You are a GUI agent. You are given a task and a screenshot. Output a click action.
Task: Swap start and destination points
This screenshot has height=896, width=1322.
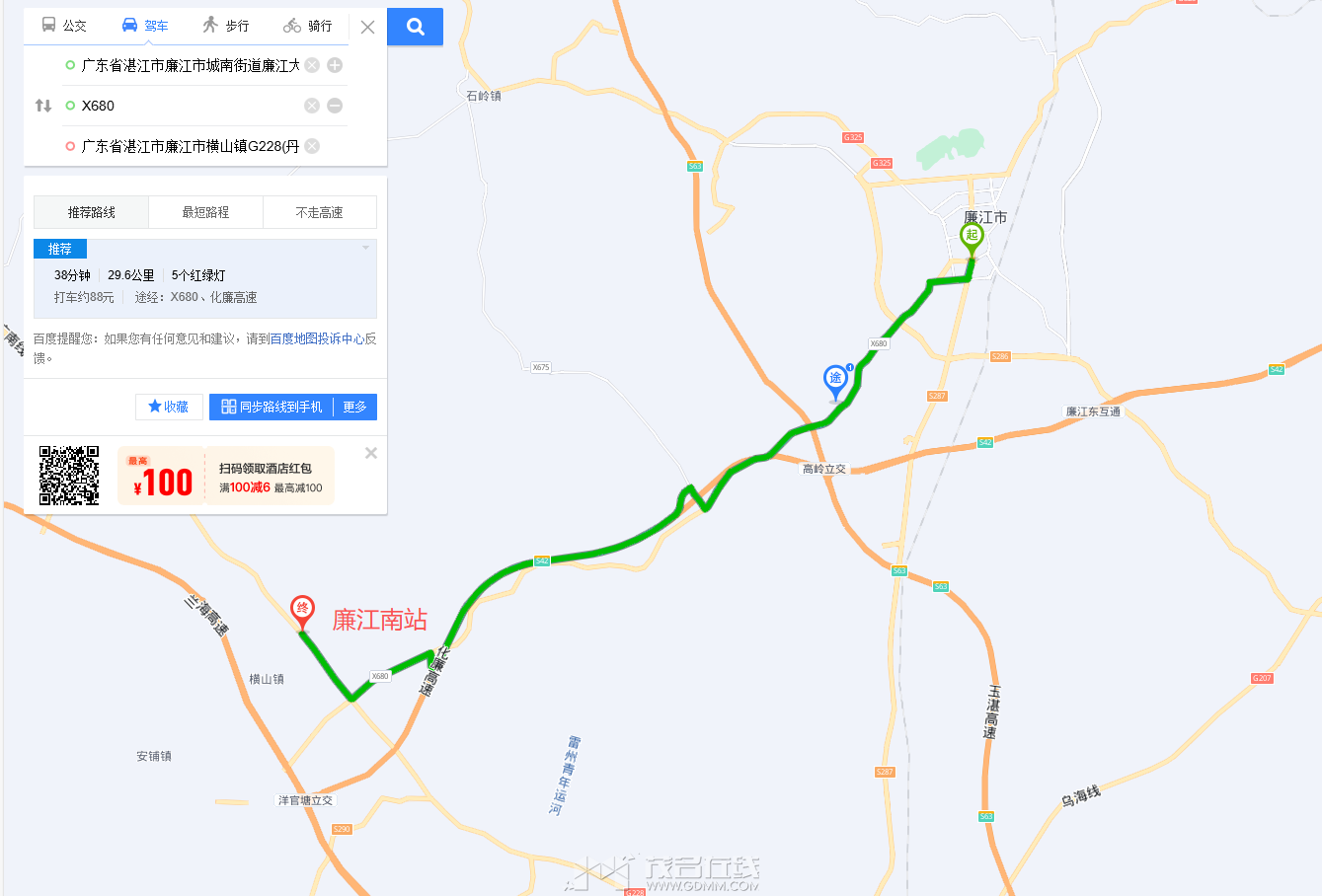[x=43, y=106]
